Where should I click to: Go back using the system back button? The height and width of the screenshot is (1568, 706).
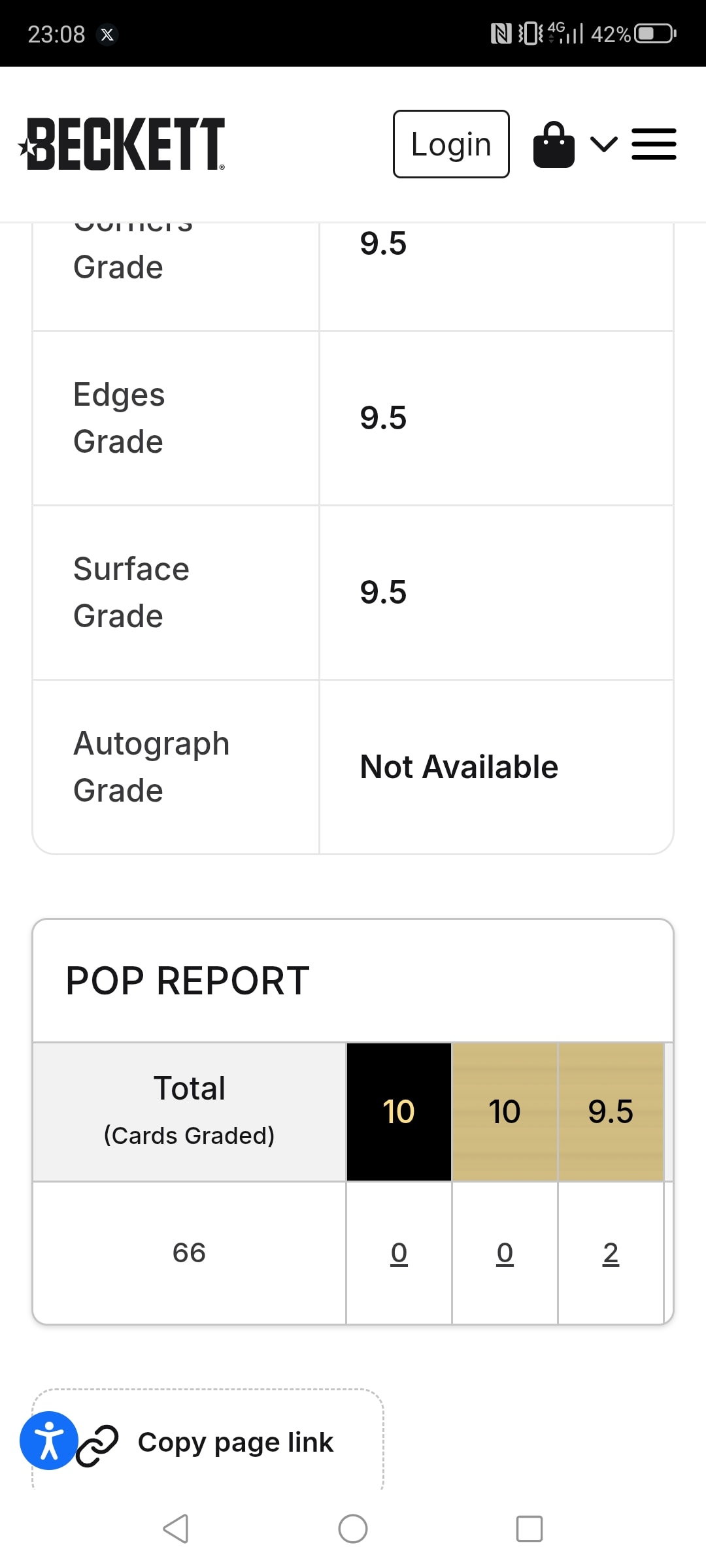[x=176, y=1529]
